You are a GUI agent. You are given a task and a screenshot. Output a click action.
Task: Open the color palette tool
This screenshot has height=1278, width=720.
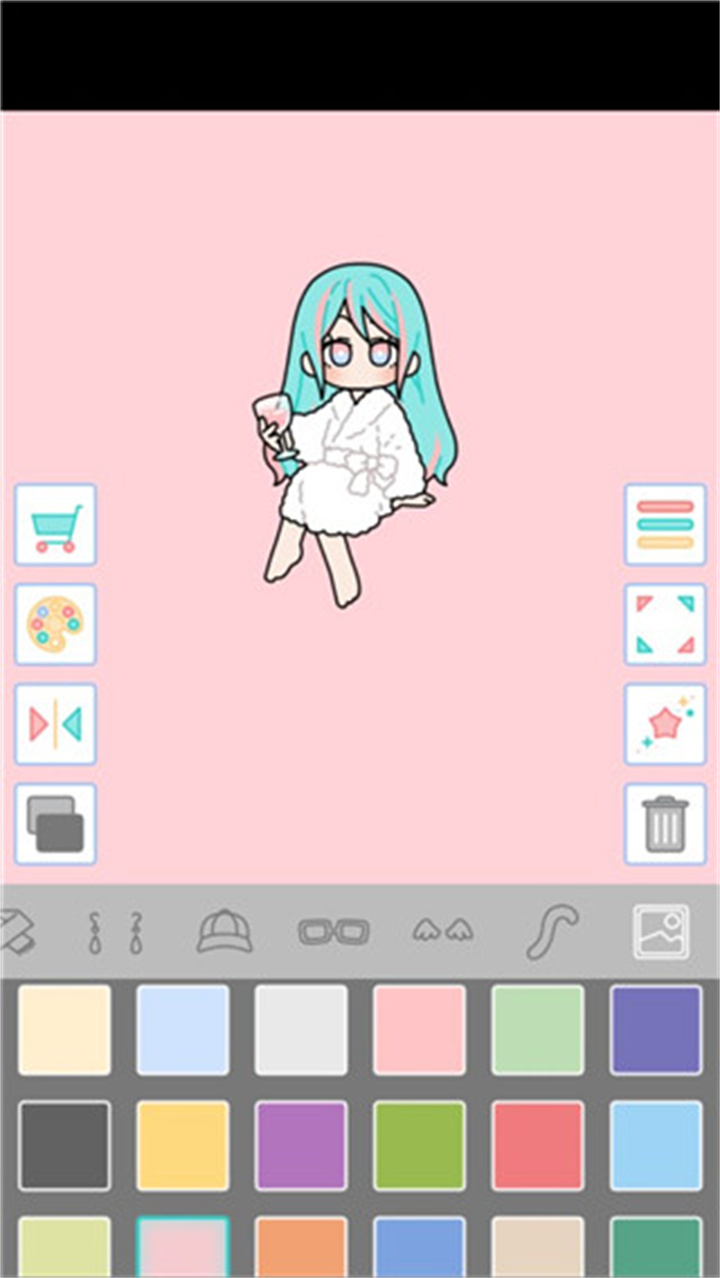tap(55, 625)
